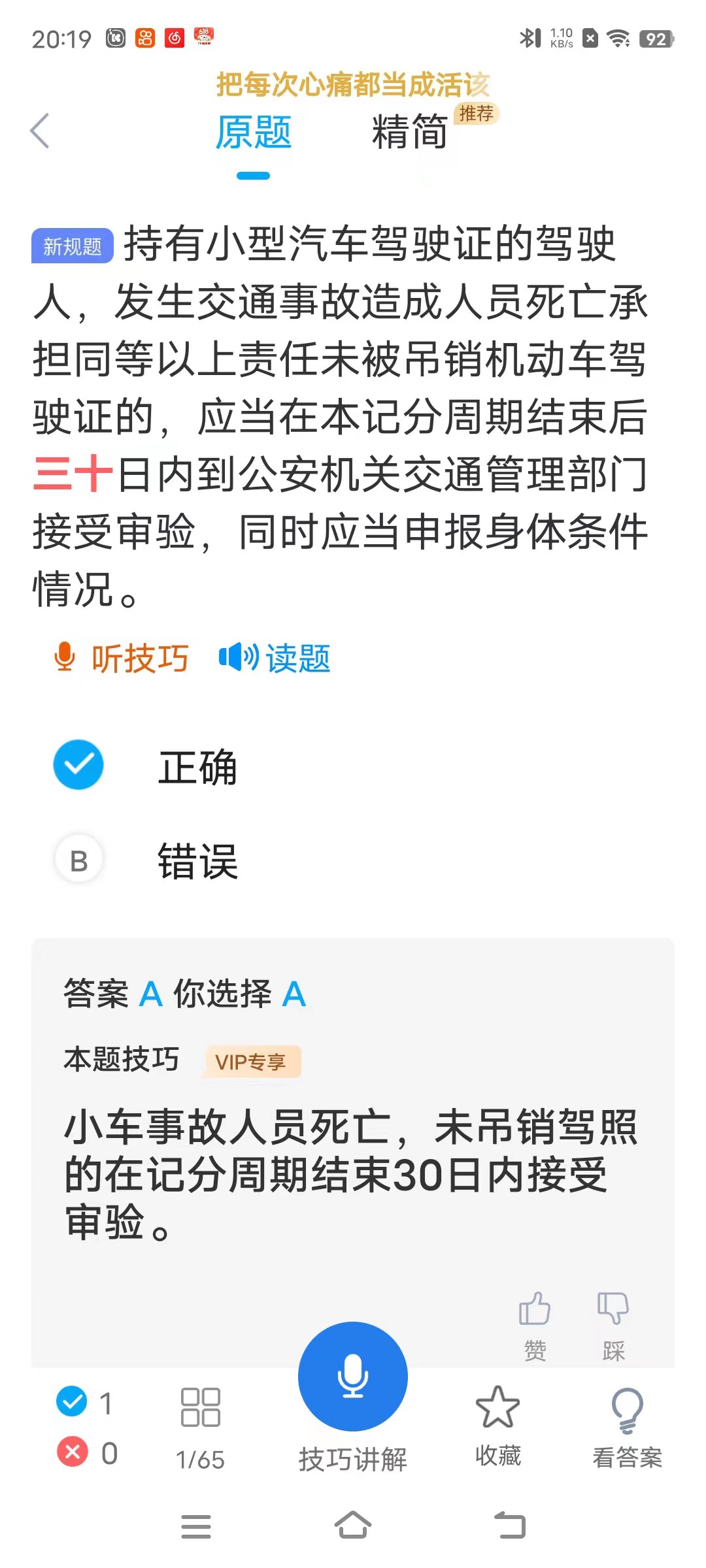Switch to the 精简 tab

[410, 133]
